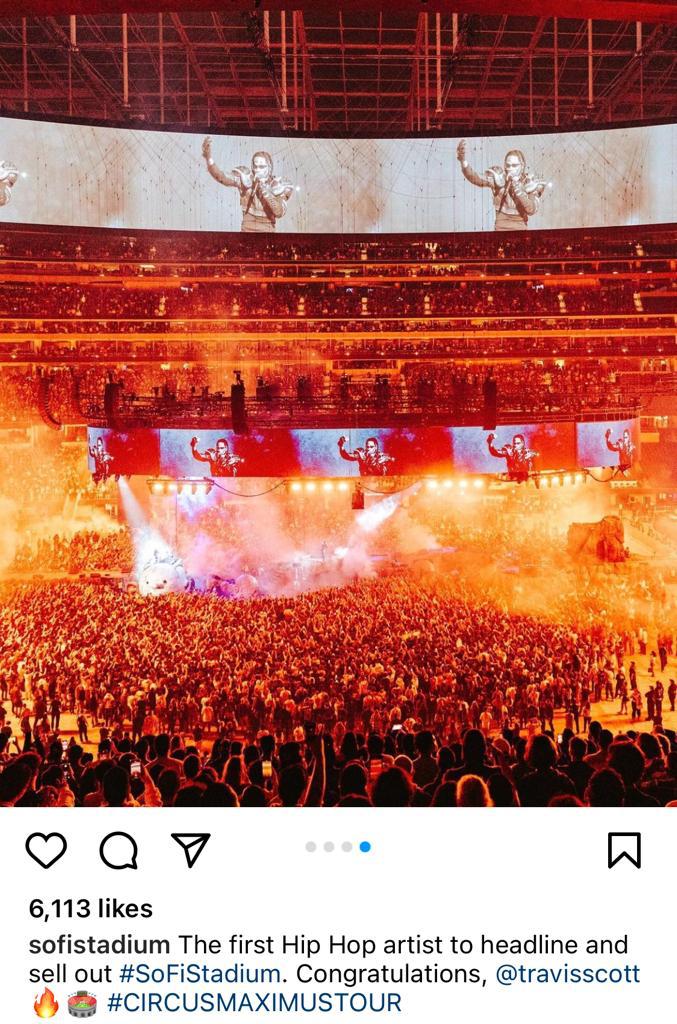Share the post via paper plane icon

[x=190, y=849]
